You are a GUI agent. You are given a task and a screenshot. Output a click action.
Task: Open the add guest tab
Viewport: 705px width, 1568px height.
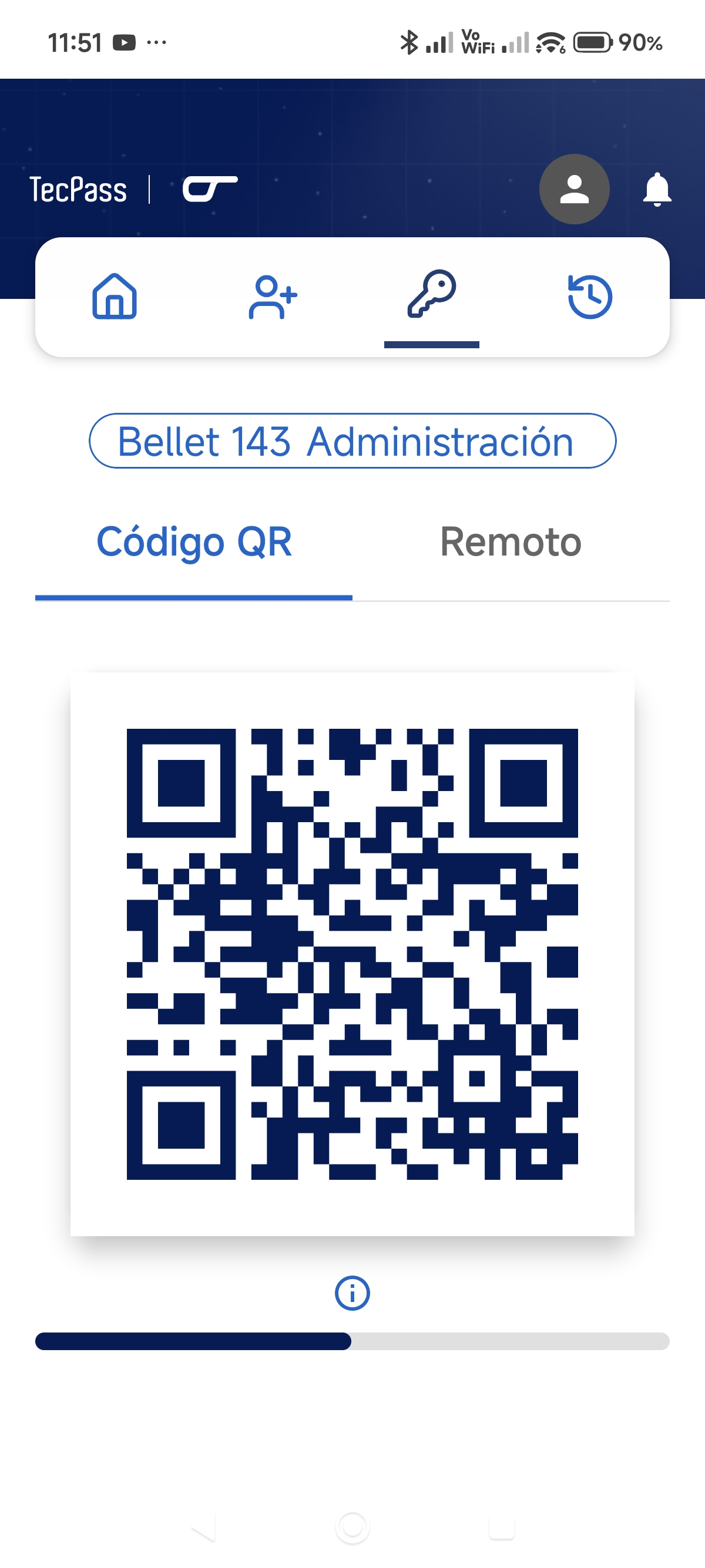[273, 297]
